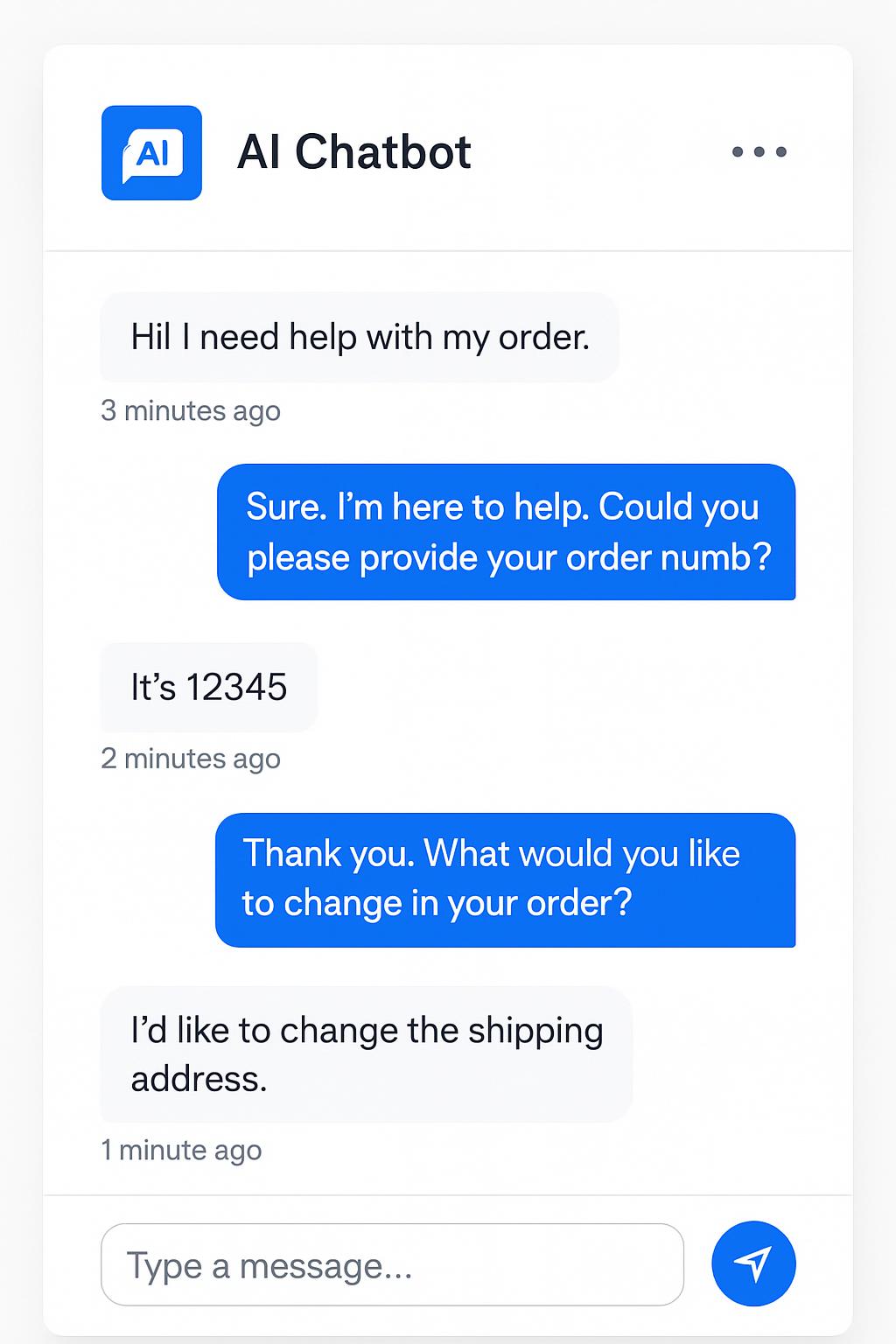Click the 'It's 12345' message bubble

(x=208, y=687)
